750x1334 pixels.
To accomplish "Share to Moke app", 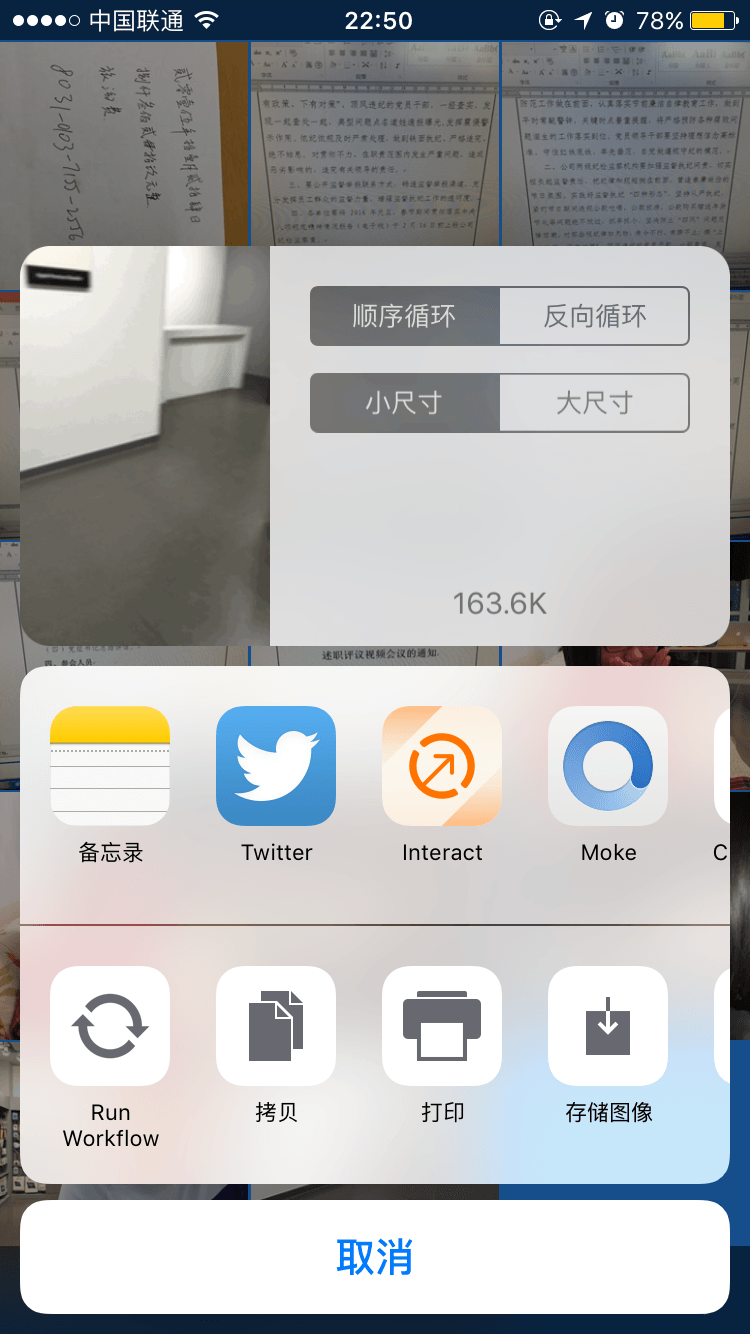I will click(x=608, y=766).
